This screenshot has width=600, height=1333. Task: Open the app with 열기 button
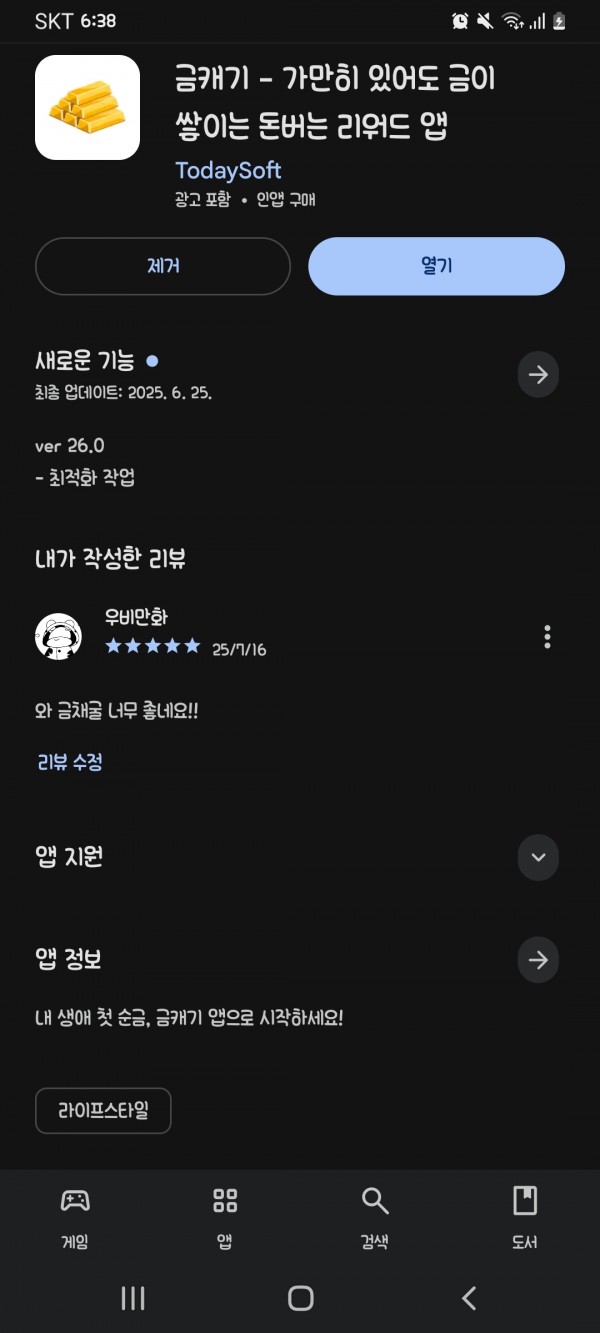[436, 266]
